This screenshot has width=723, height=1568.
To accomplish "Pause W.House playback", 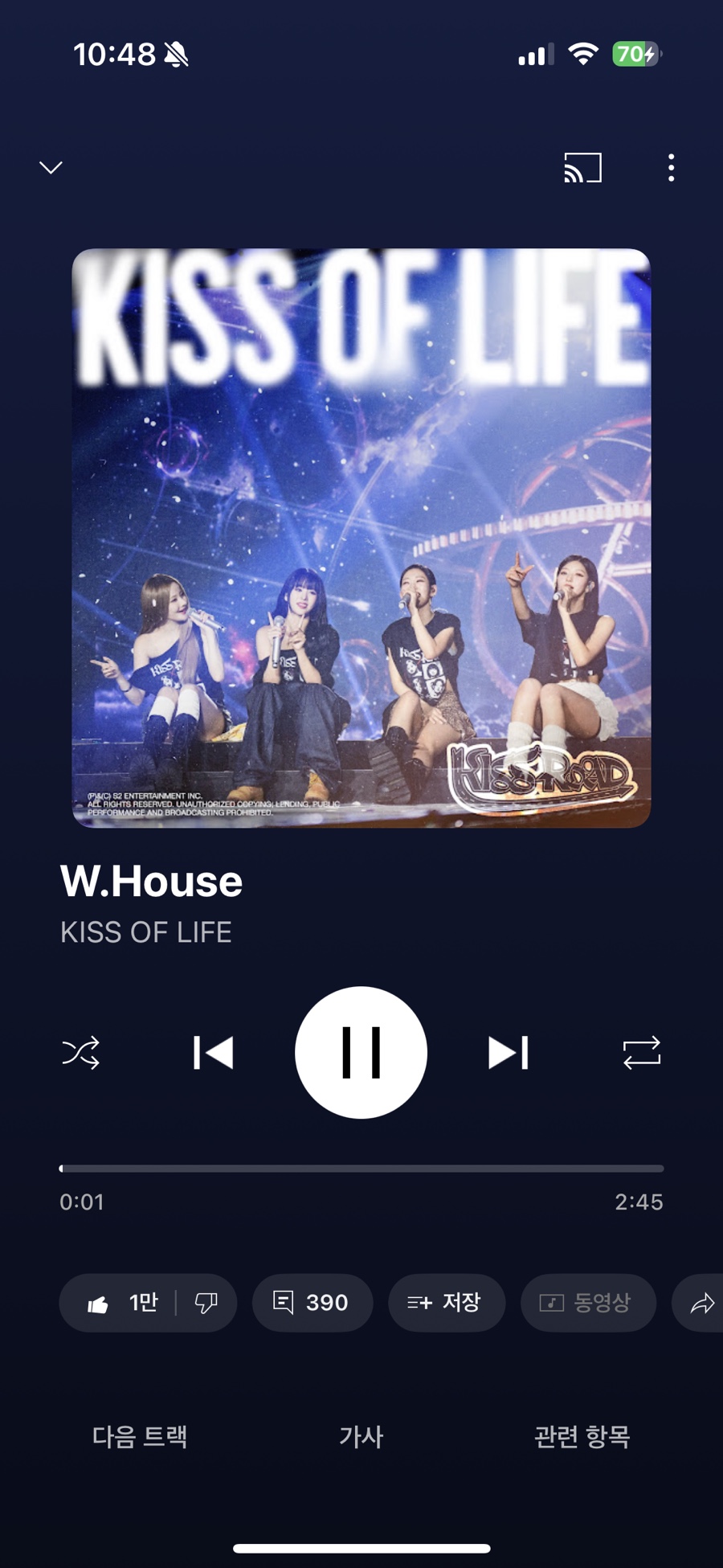I will [361, 1052].
